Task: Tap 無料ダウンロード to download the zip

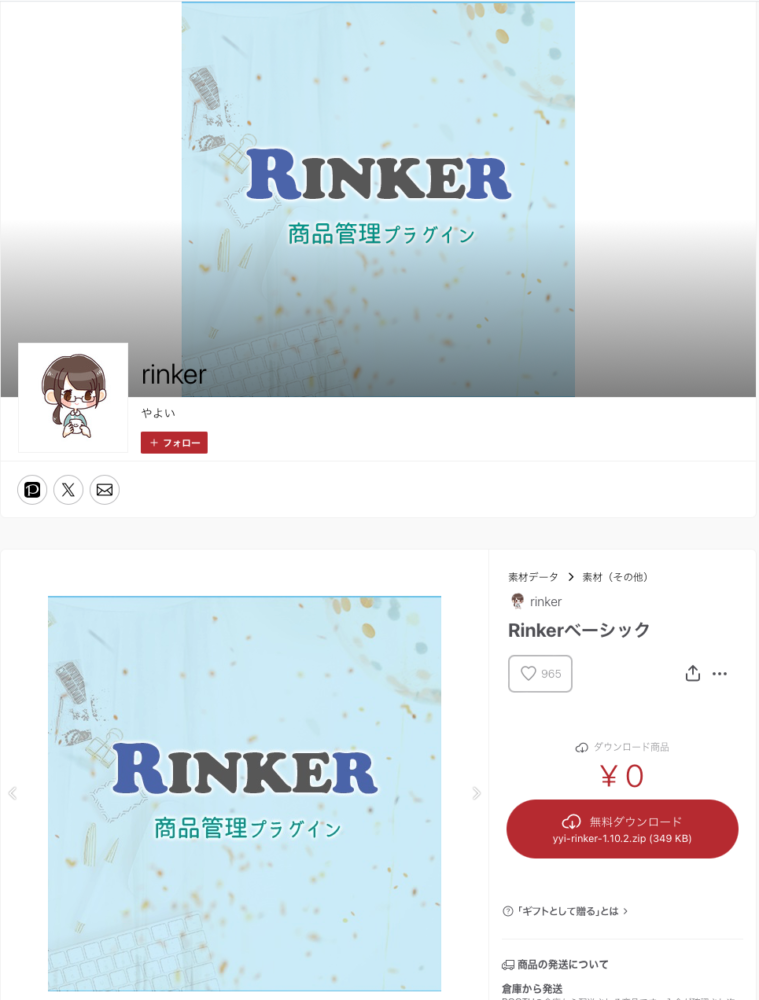Action: point(622,829)
